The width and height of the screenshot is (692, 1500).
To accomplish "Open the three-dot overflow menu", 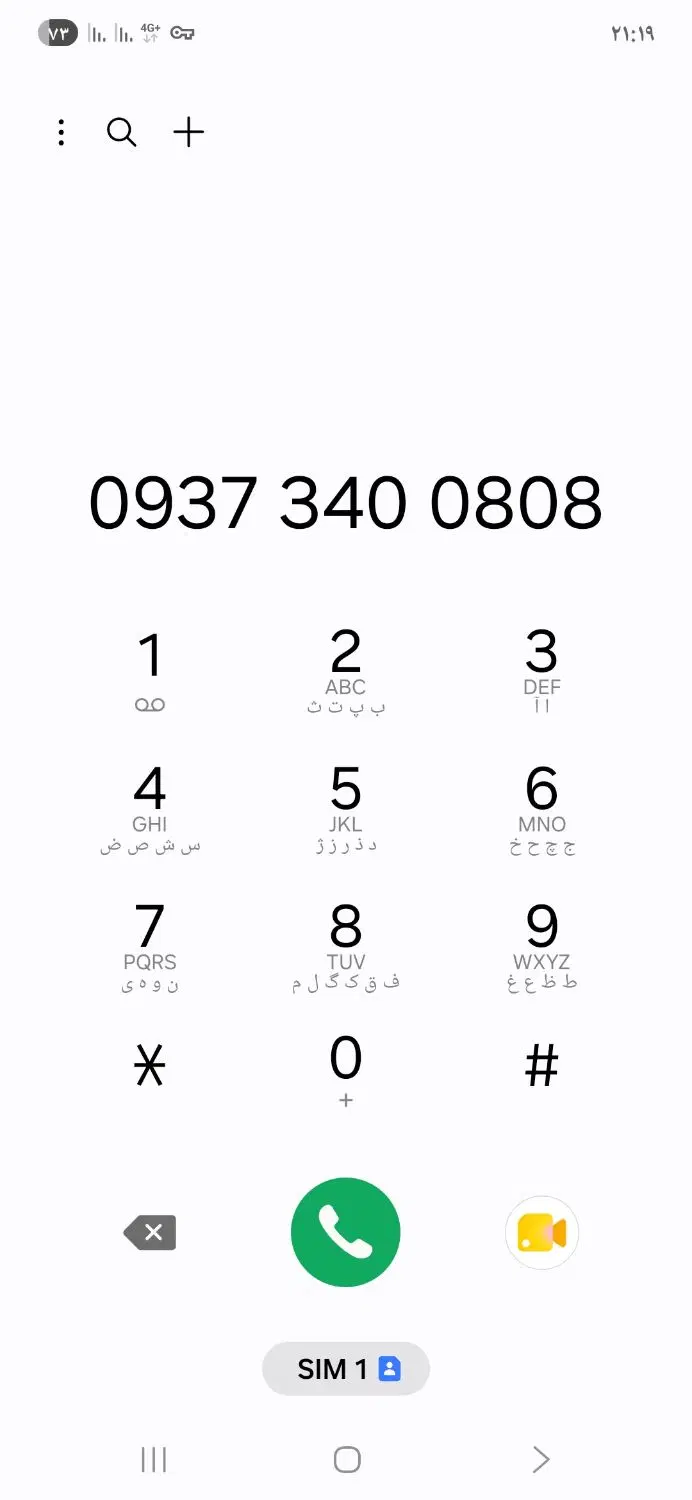I will (62, 132).
